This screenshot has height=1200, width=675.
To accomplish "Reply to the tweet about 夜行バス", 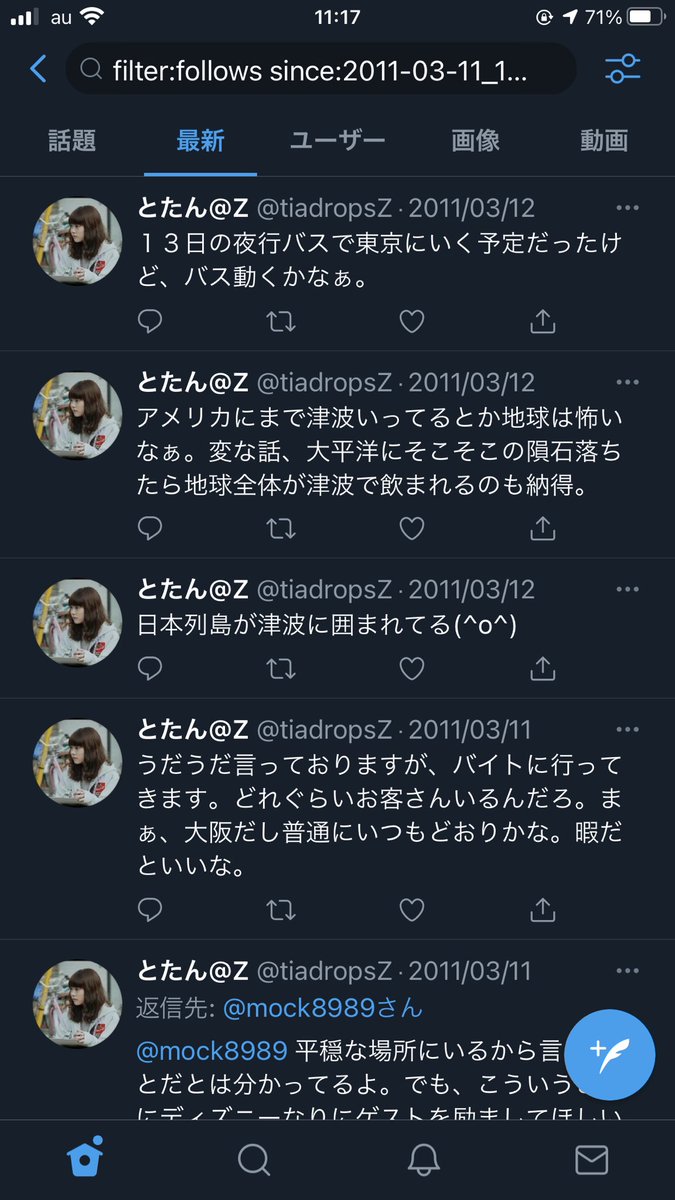I will pyautogui.click(x=150, y=321).
